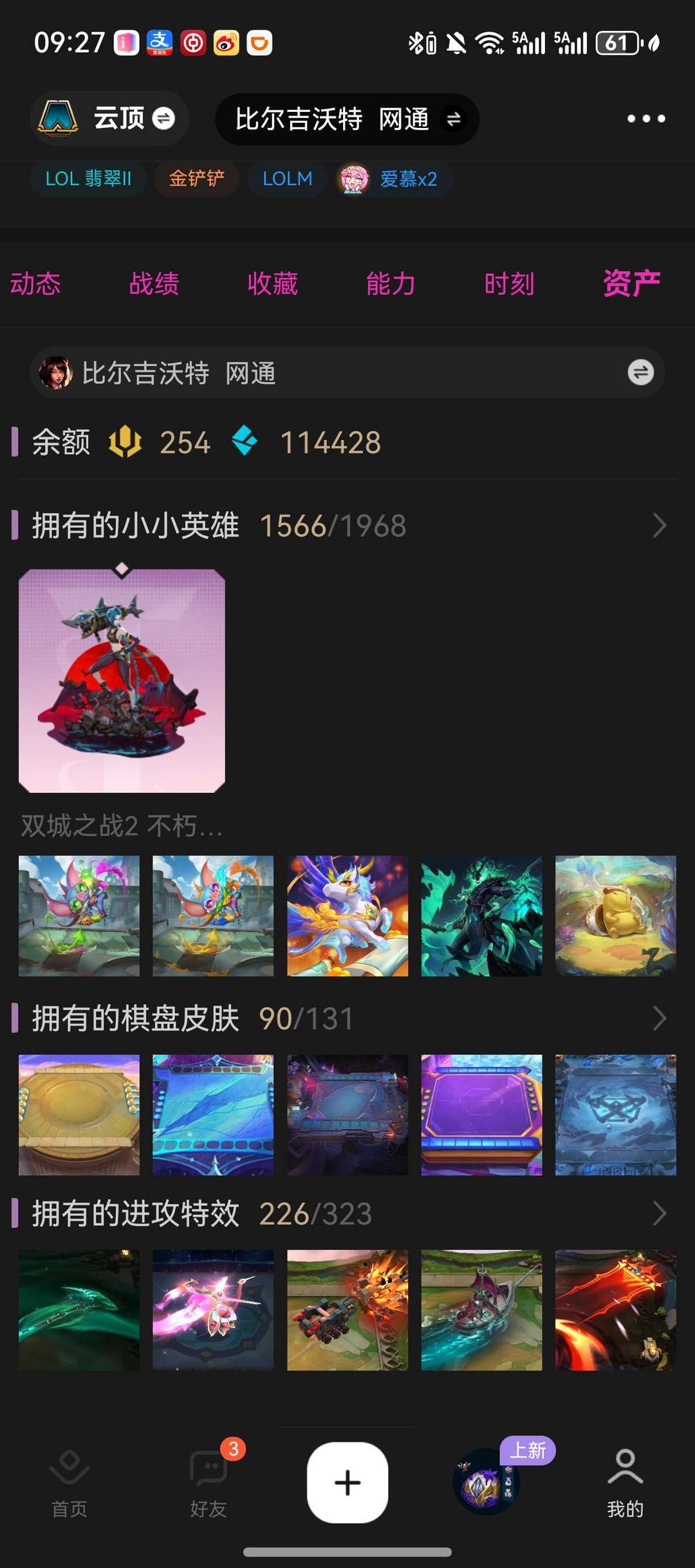Screen dimensions: 695x1568
Task: Open the 双城之战2 不朽 little legend card
Action: click(x=122, y=680)
